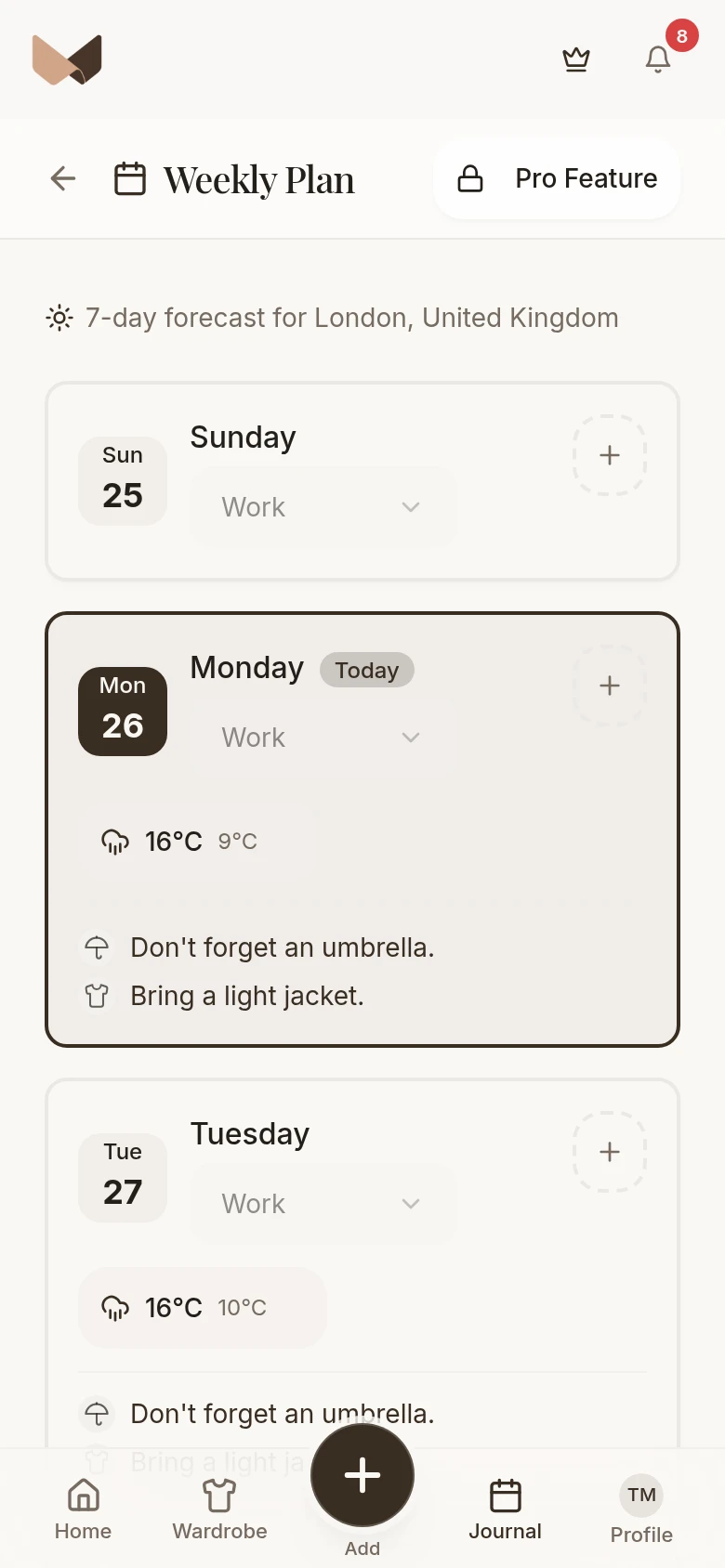The image size is (725, 1568).
Task: Expand the Work dropdown for Sunday
Action: coord(323,507)
